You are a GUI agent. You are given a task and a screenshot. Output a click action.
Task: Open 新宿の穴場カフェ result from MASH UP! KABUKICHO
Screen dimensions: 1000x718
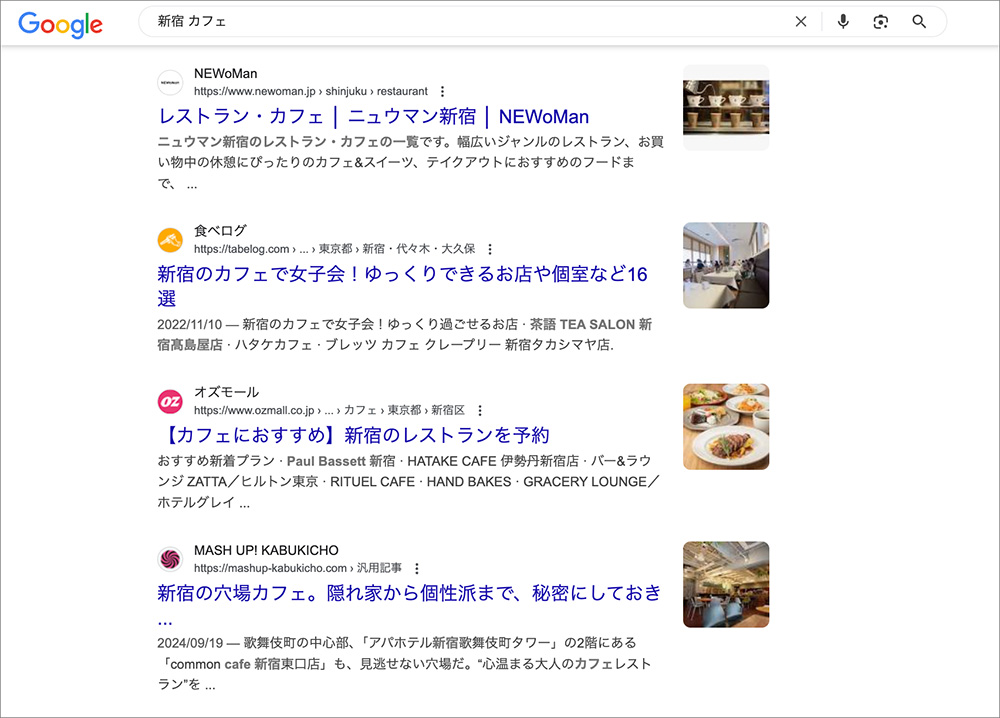tap(408, 593)
